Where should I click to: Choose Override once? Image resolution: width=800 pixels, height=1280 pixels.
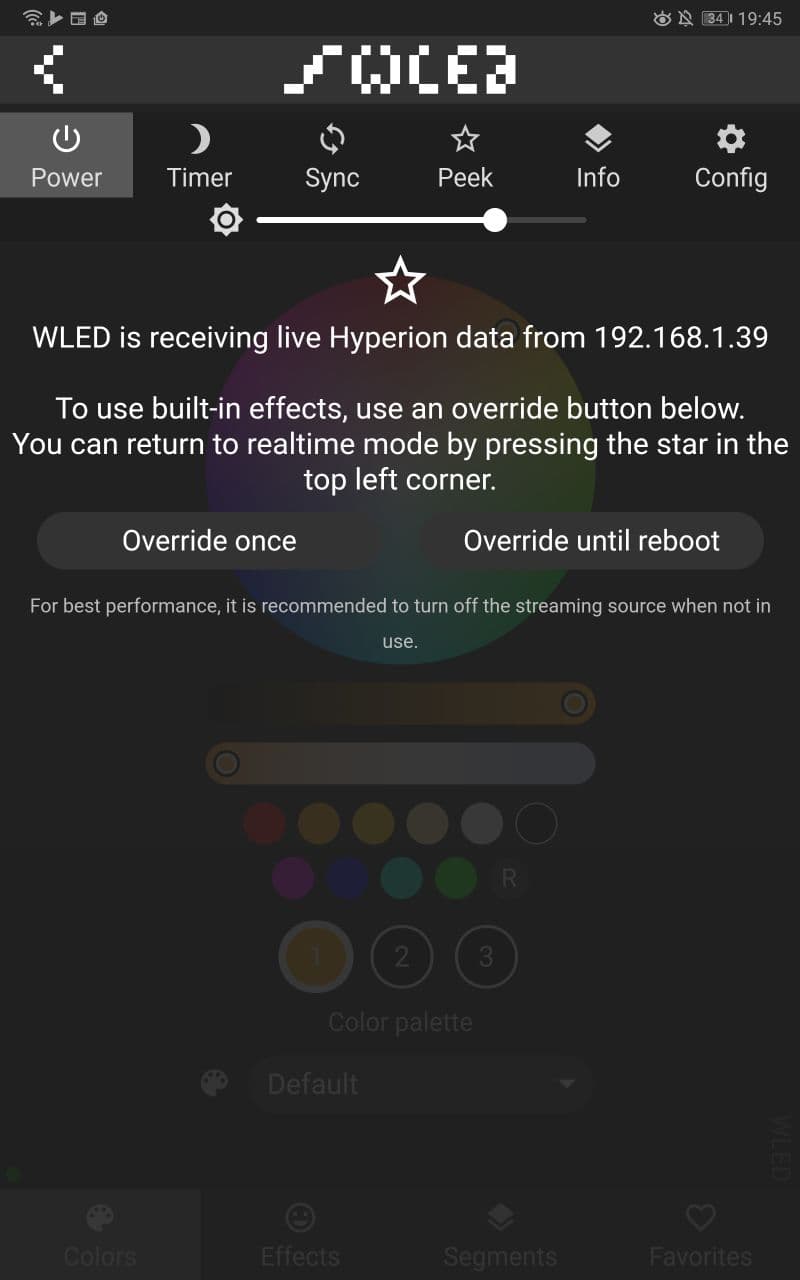[x=209, y=541]
